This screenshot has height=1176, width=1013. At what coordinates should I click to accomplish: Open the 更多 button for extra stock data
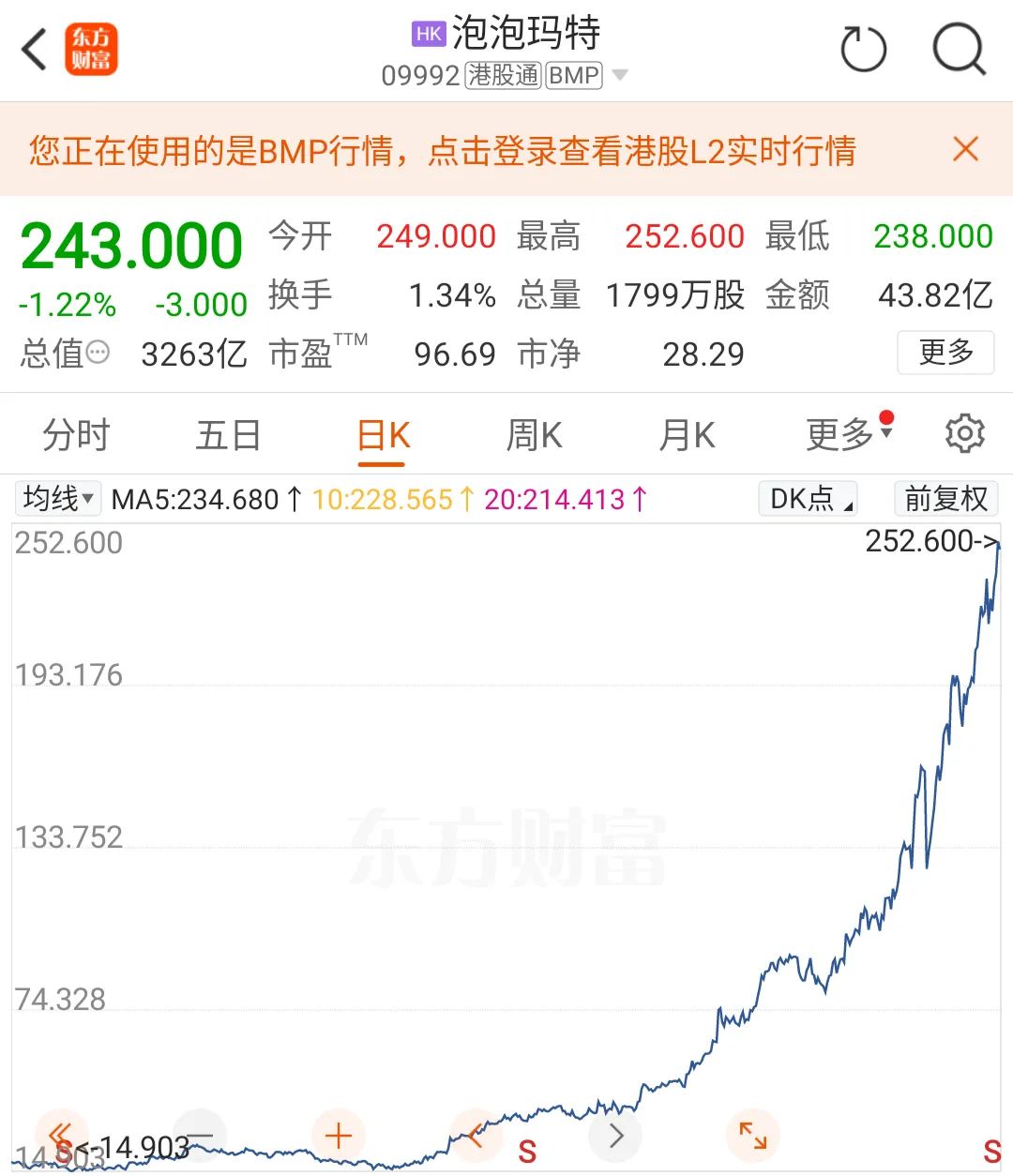pyautogui.click(x=945, y=354)
